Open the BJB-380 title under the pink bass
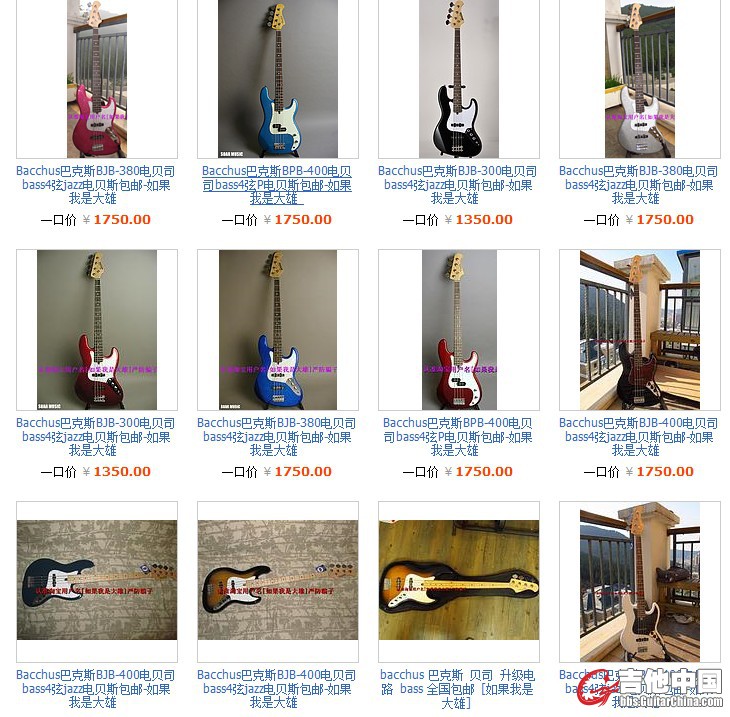Viewport: 730px width, 717px height. tap(96, 185)
